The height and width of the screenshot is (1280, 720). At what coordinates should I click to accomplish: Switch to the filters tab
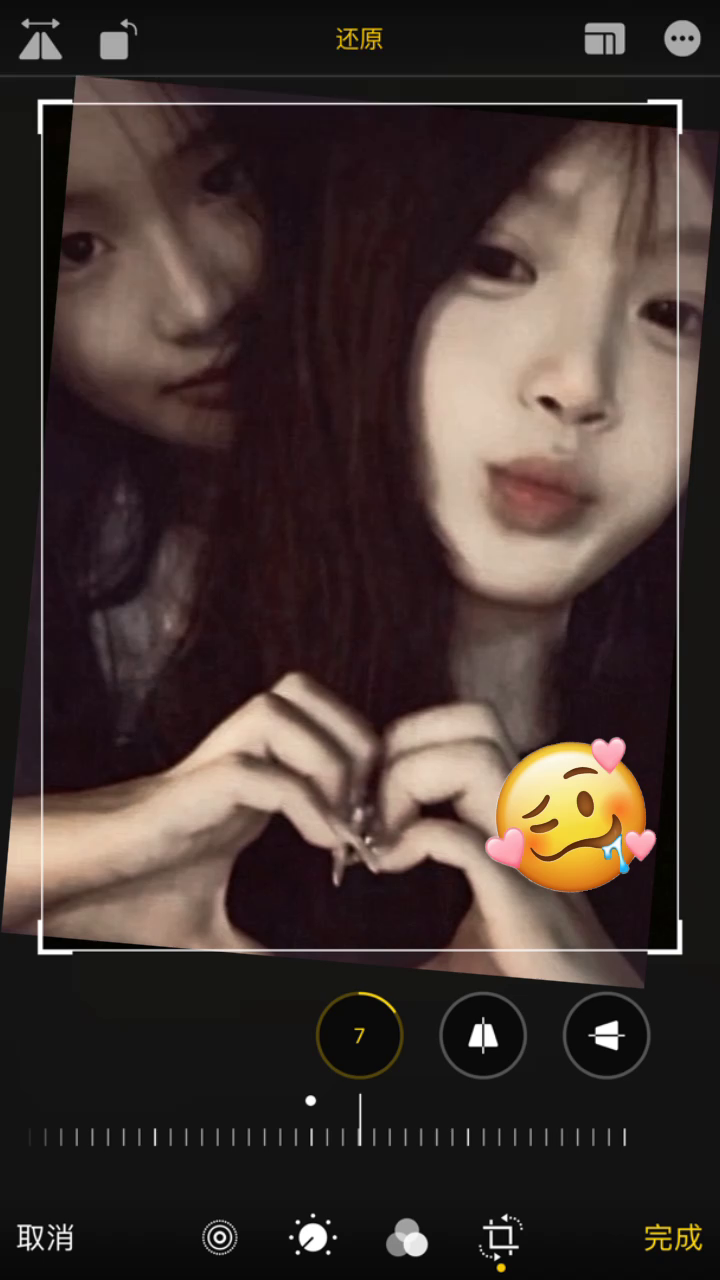(x=407, y=1238)
